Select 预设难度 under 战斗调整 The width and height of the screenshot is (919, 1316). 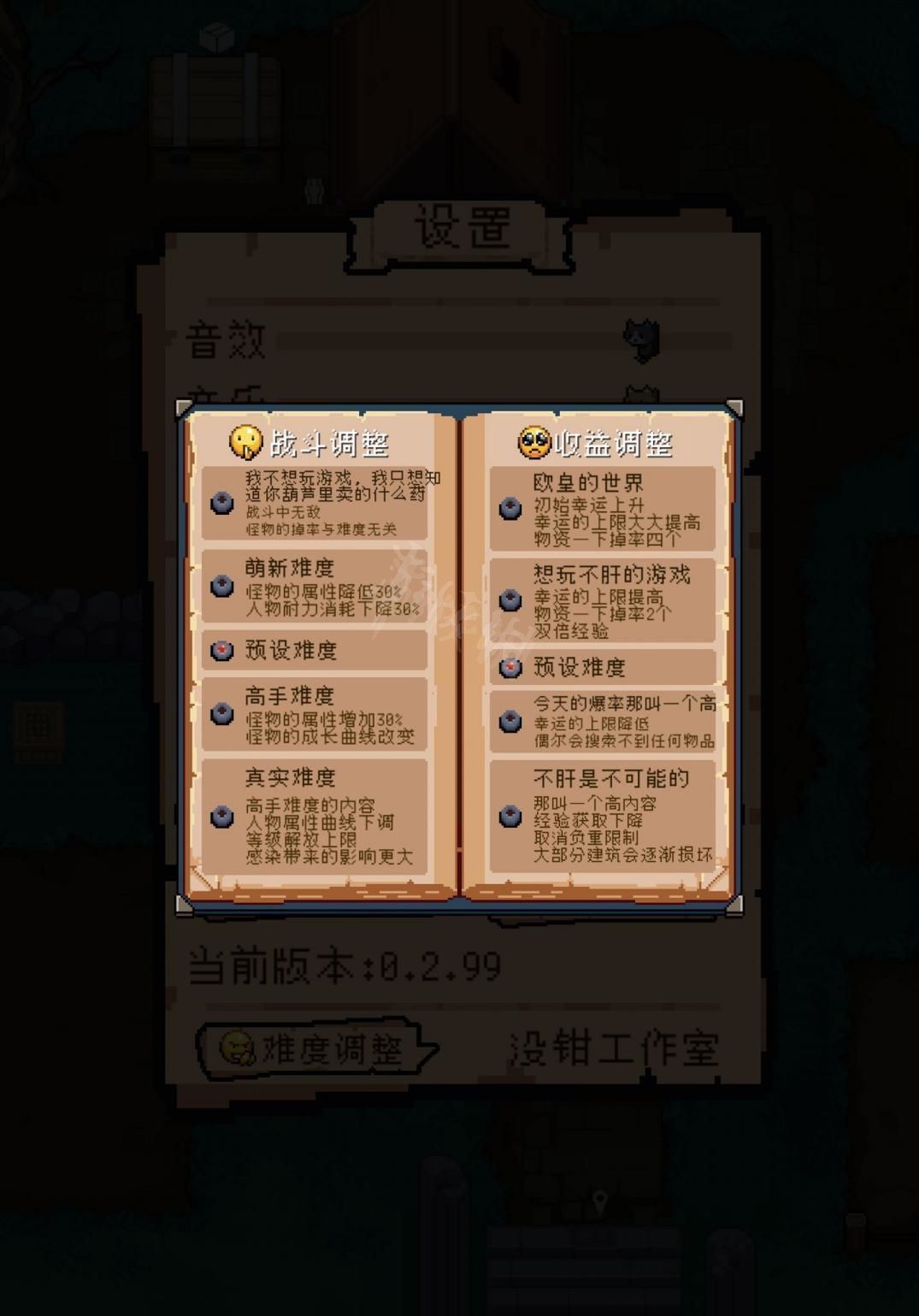(x=223, y=650)
